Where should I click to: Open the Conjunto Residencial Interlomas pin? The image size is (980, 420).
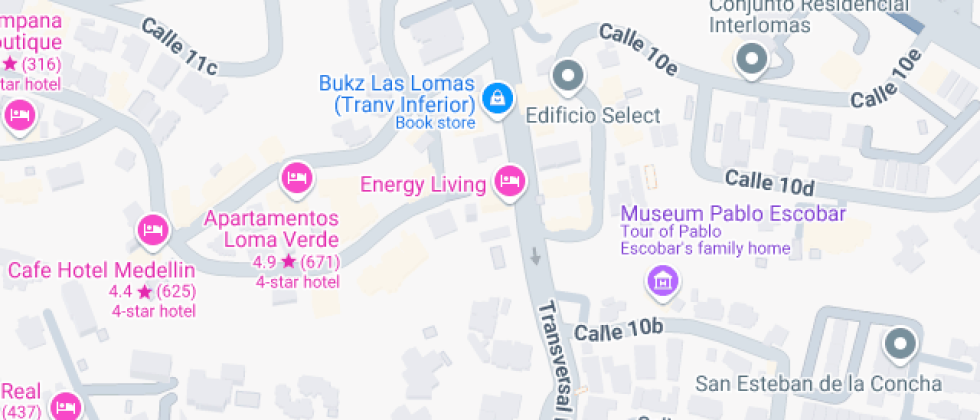point(752,61)
